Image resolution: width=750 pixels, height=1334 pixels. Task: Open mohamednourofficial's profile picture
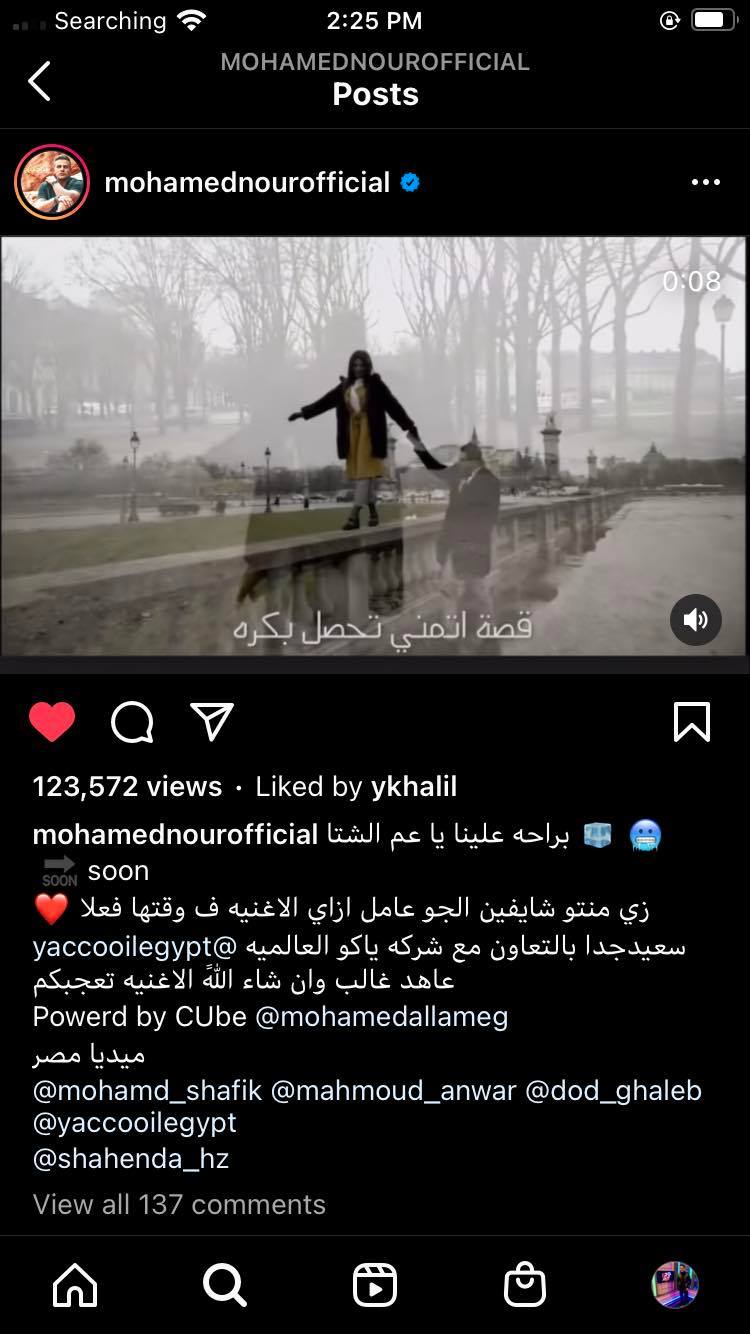point(52,182)
